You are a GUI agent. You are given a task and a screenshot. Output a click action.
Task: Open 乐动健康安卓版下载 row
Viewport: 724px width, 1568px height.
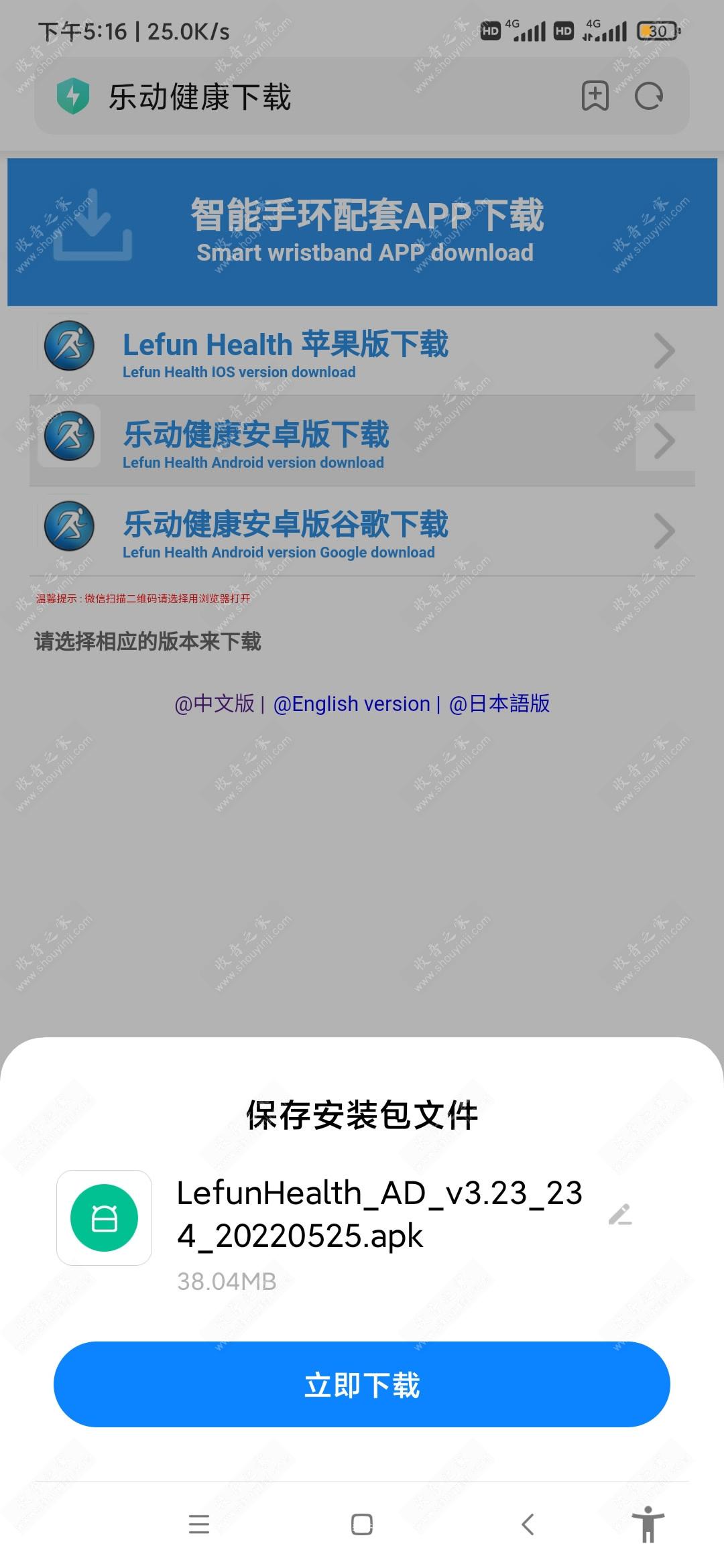362,442
